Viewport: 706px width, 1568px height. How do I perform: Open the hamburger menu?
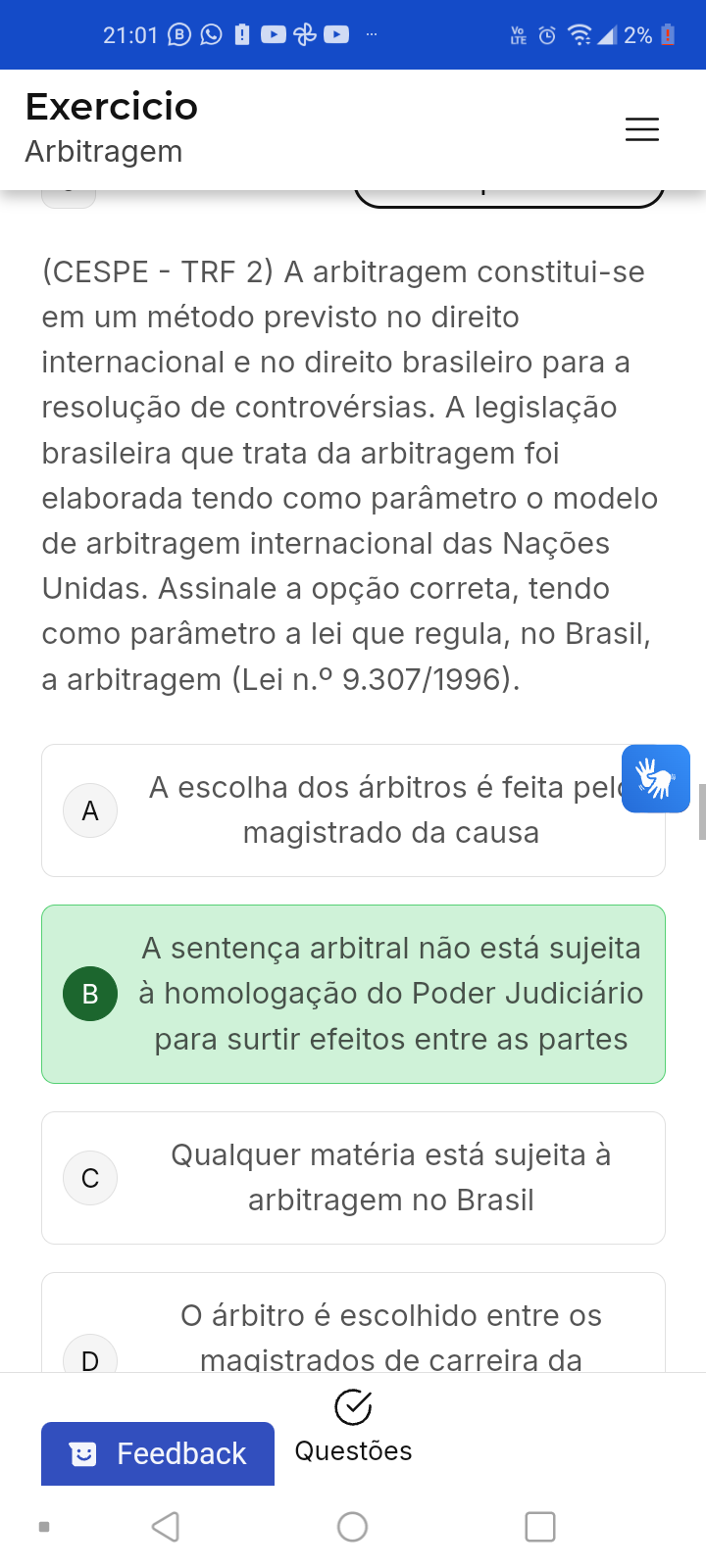point(642,129)
